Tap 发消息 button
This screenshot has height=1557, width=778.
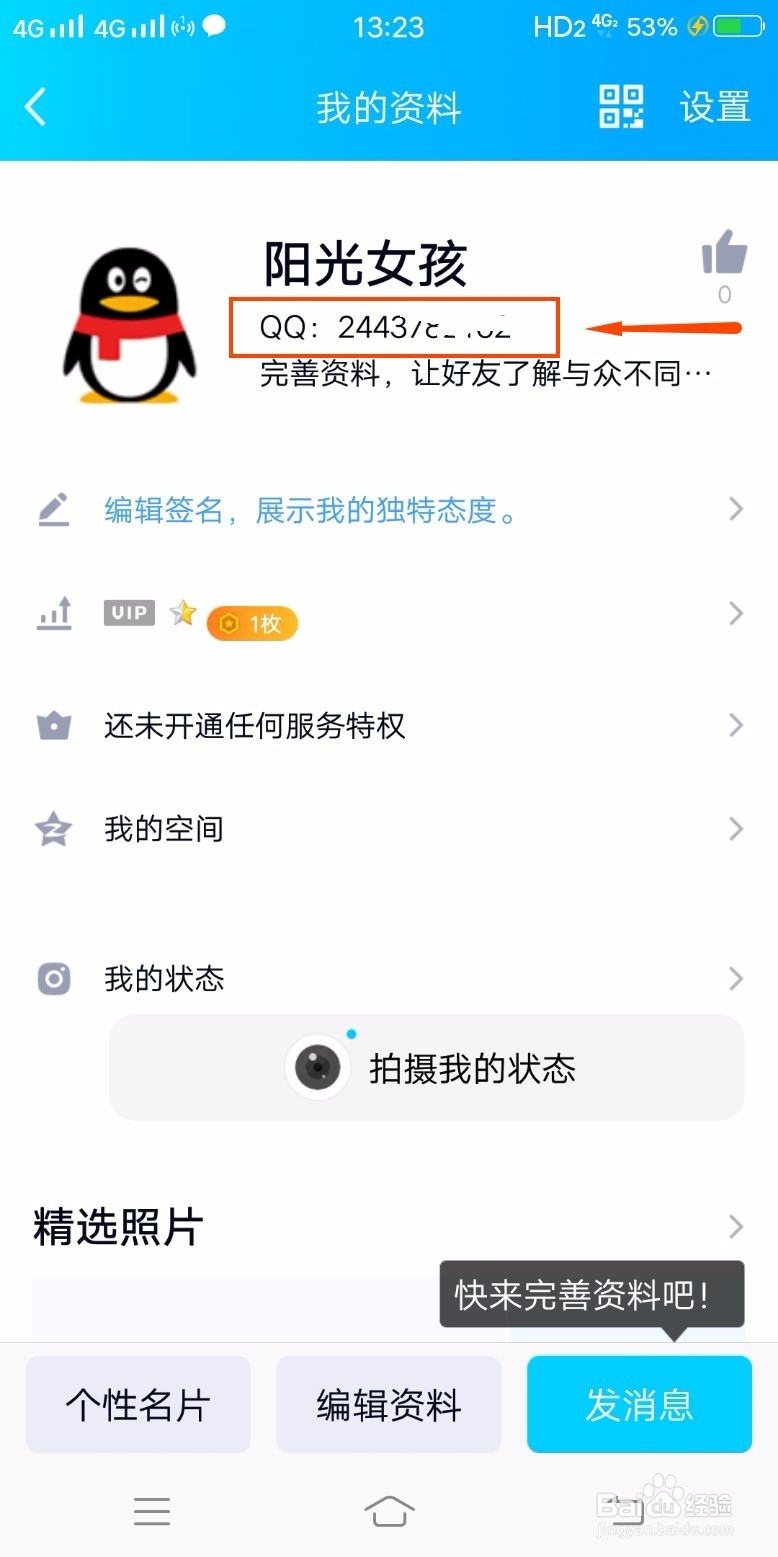[x=639, y=1404]
